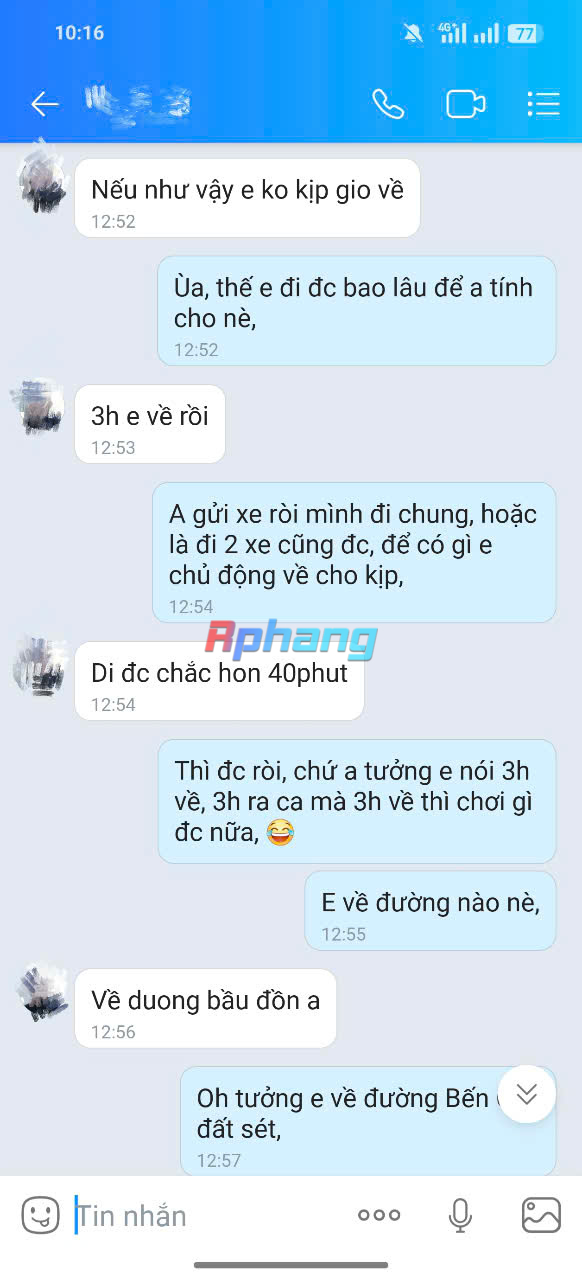This screenshot has width=582, height=1280.
Task: Open the sticker and emoji picker
Action: [41, 1215]
